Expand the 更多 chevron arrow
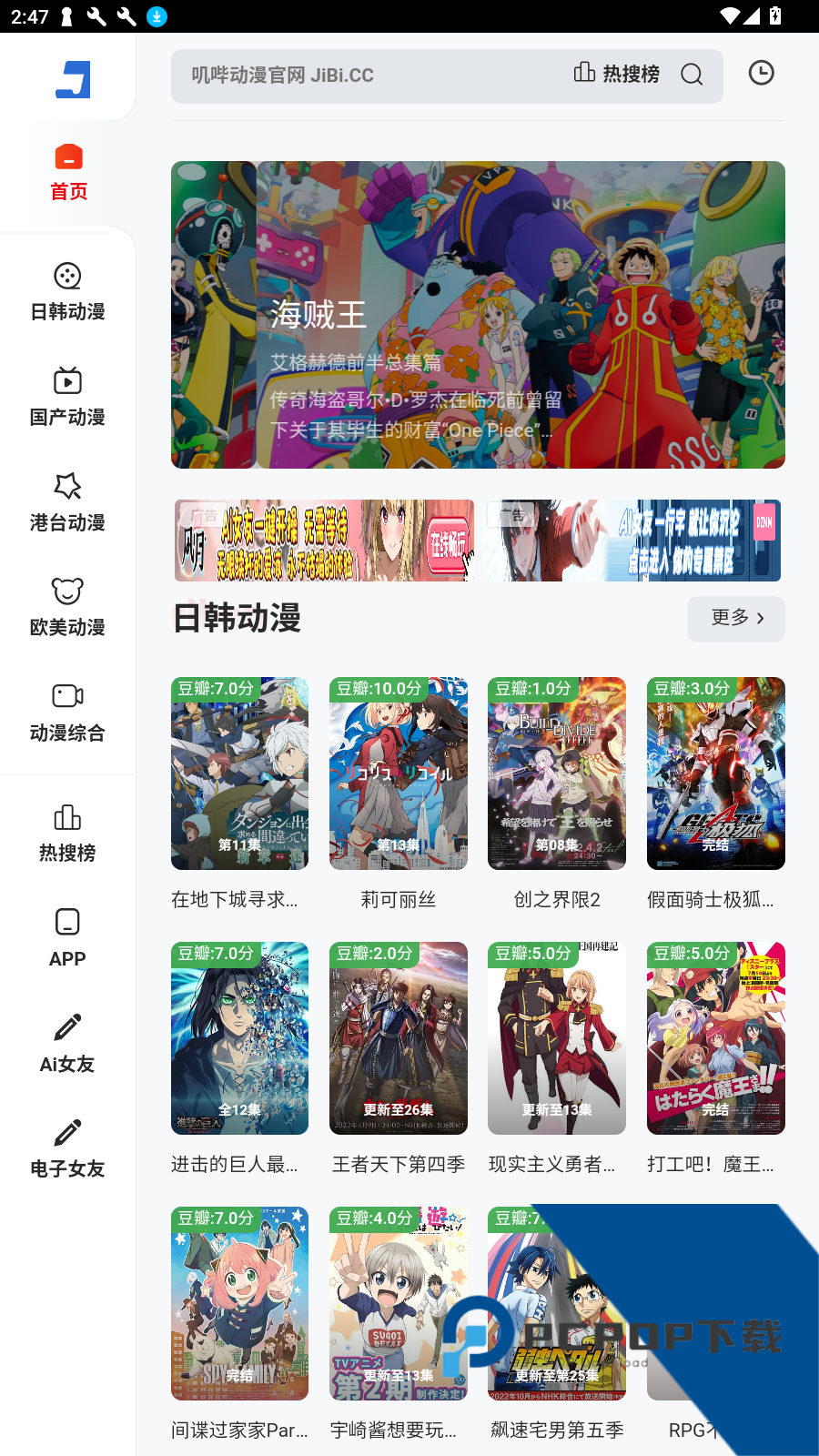Screen dimensions: 819x1456 coord(761,619)
